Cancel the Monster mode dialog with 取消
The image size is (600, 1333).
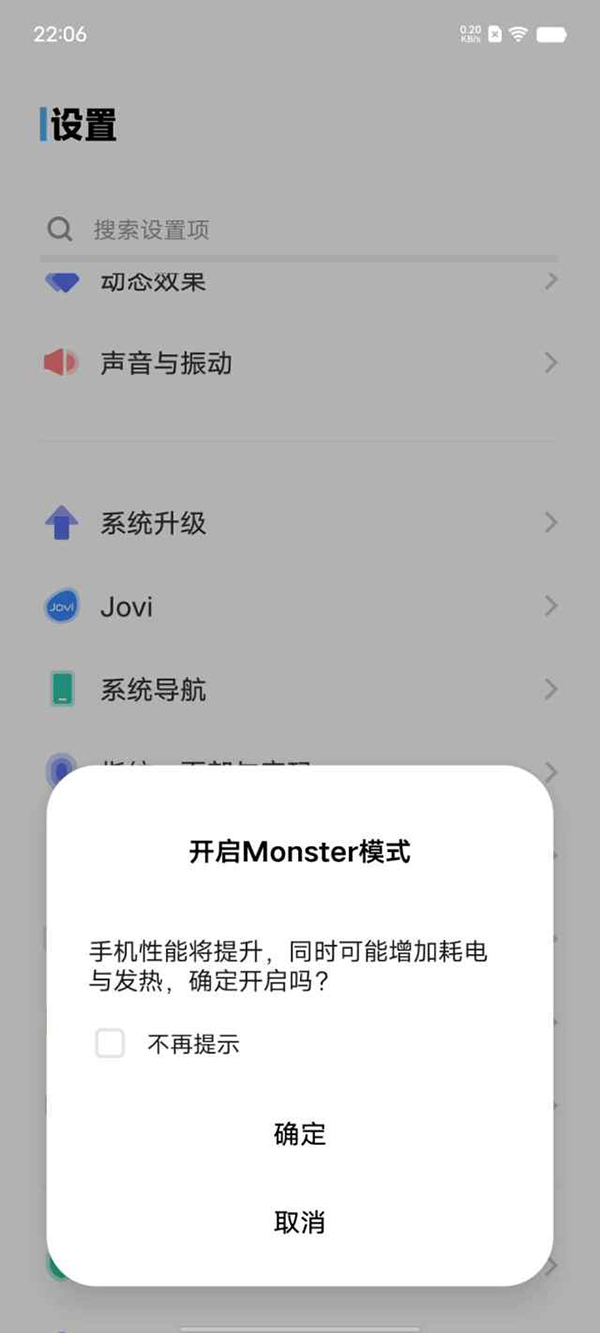300,1222
